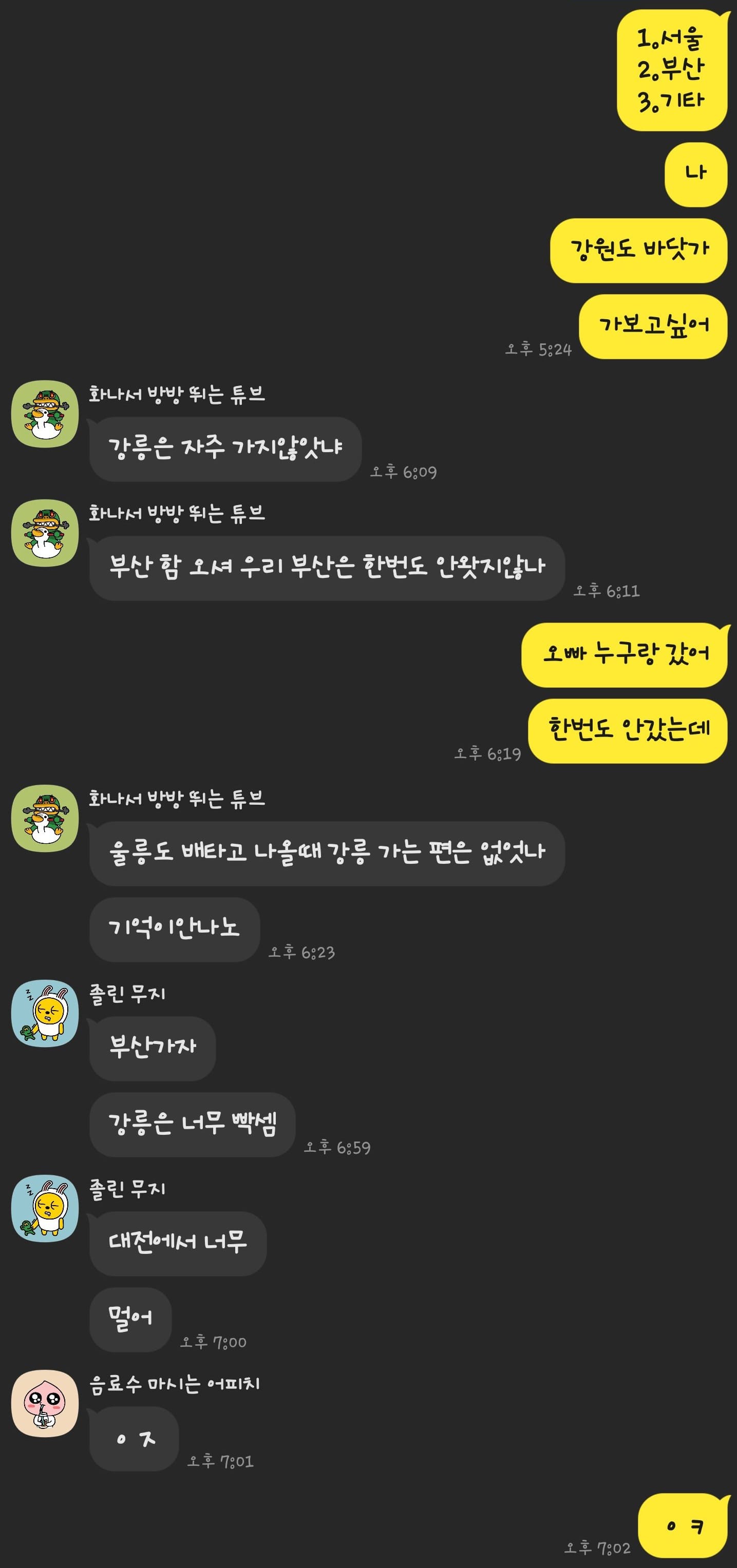
Task: Open 졸린 무지's avatar beside 부산가자
Action: (45, 1013)
